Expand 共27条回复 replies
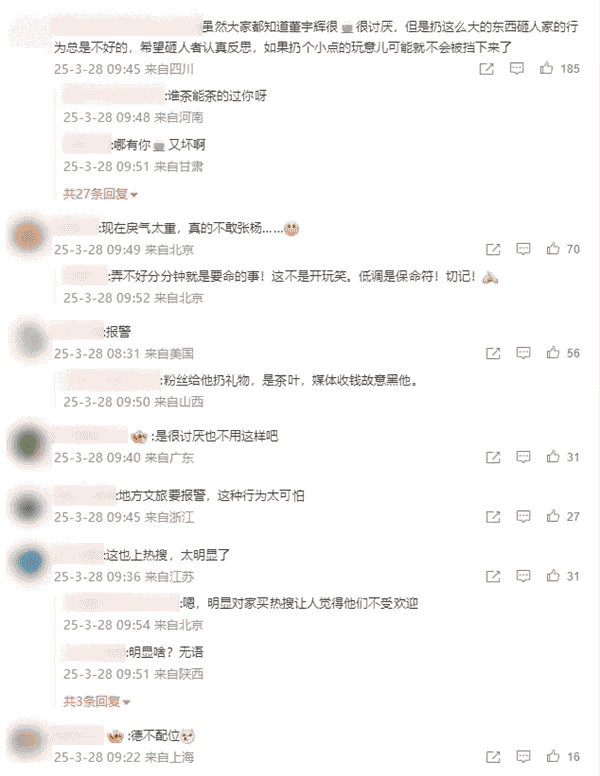 click(x=100, y=193)
